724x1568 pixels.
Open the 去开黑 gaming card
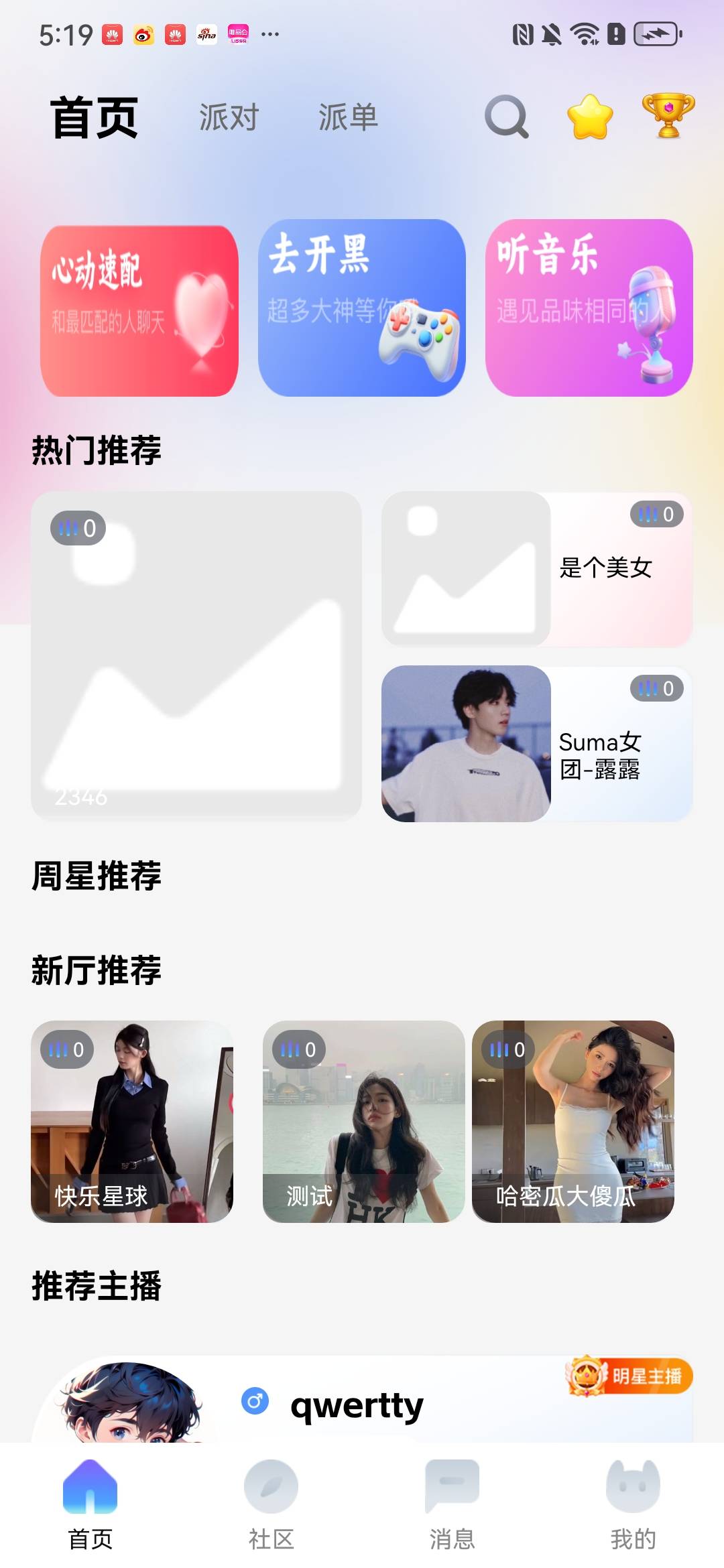point(362,308)
